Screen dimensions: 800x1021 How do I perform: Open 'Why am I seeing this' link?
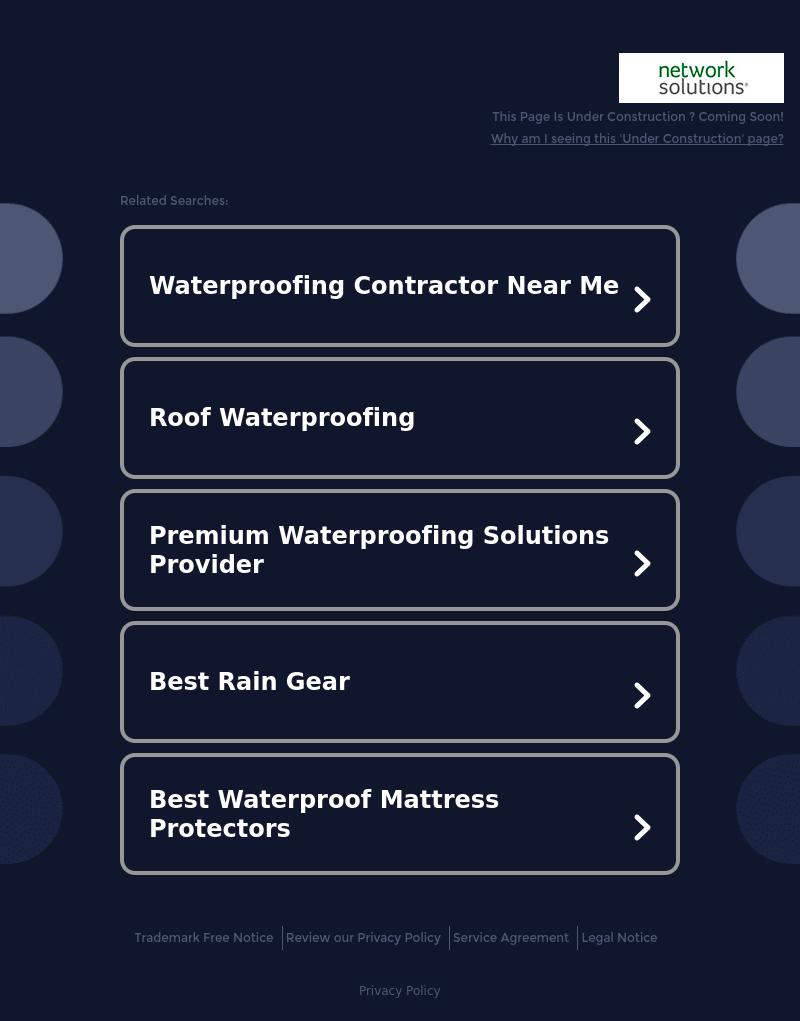coord(636,139)
